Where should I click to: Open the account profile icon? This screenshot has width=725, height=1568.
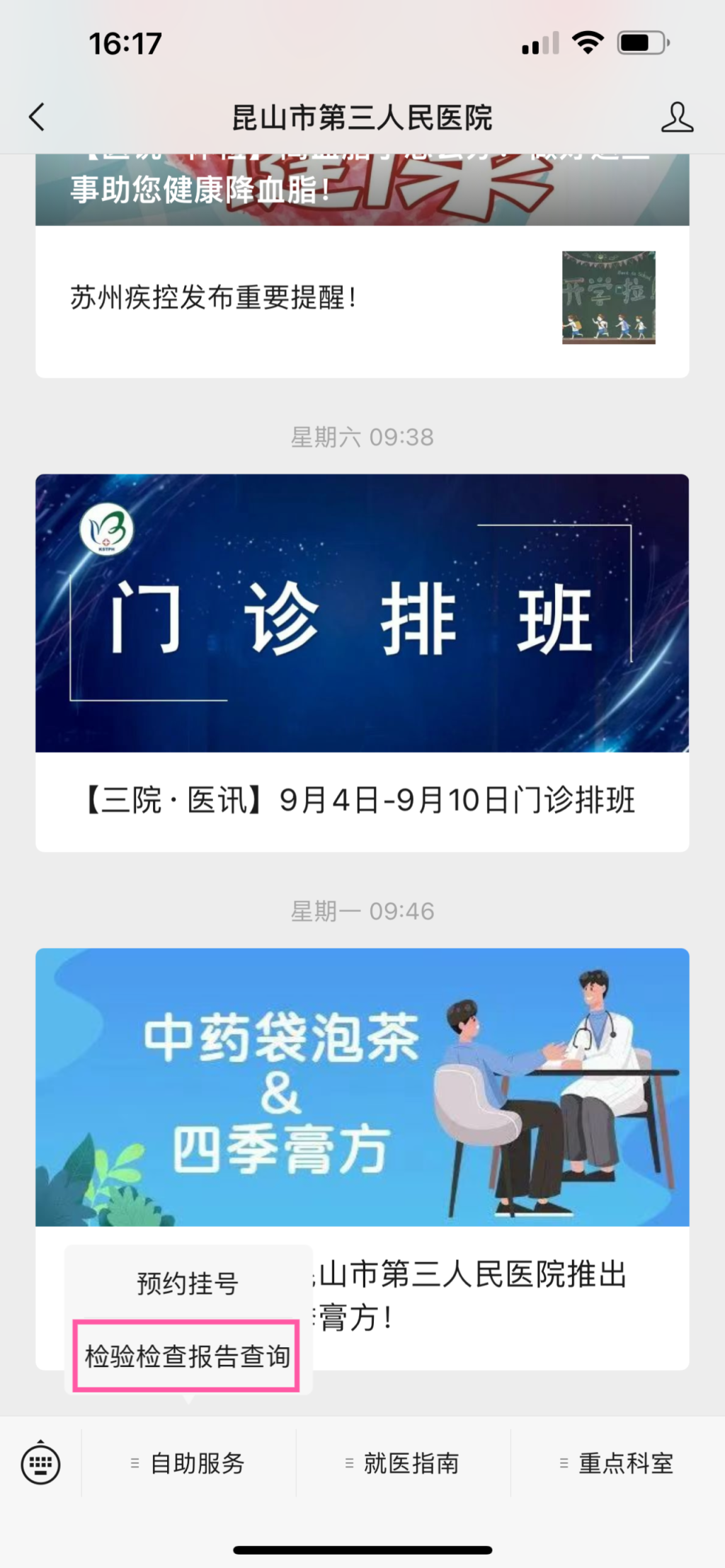[x=677, y=117]
